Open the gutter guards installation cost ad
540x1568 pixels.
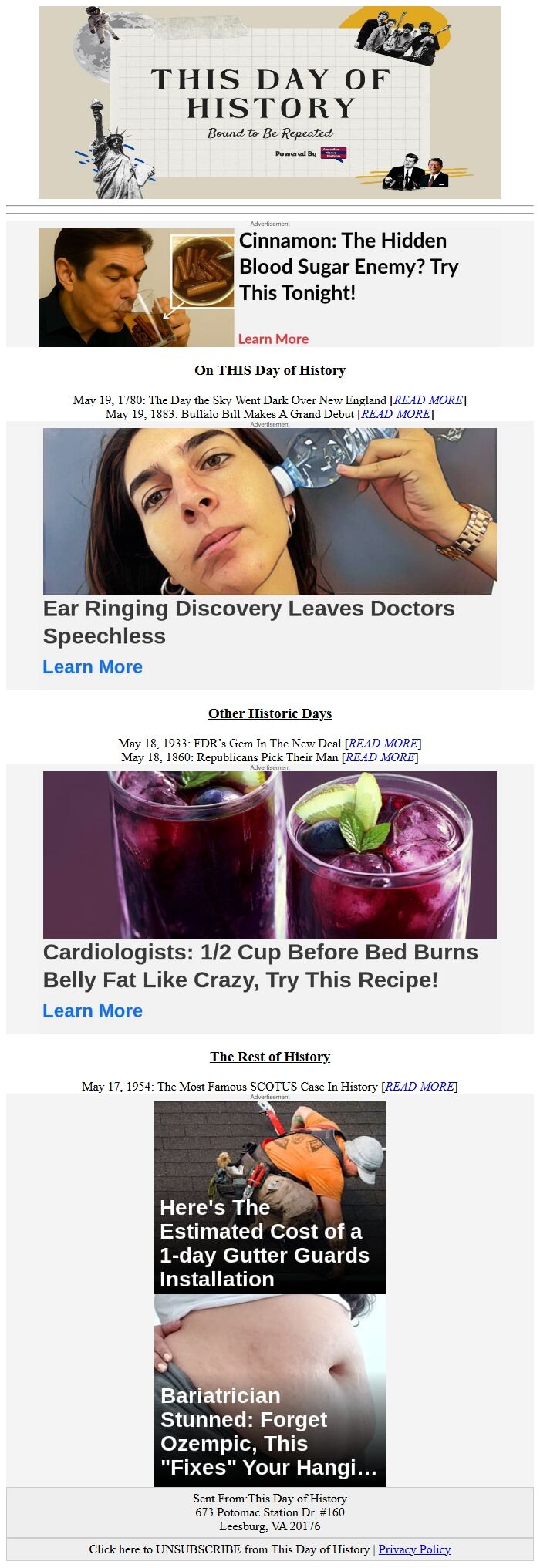point(270,1198)
